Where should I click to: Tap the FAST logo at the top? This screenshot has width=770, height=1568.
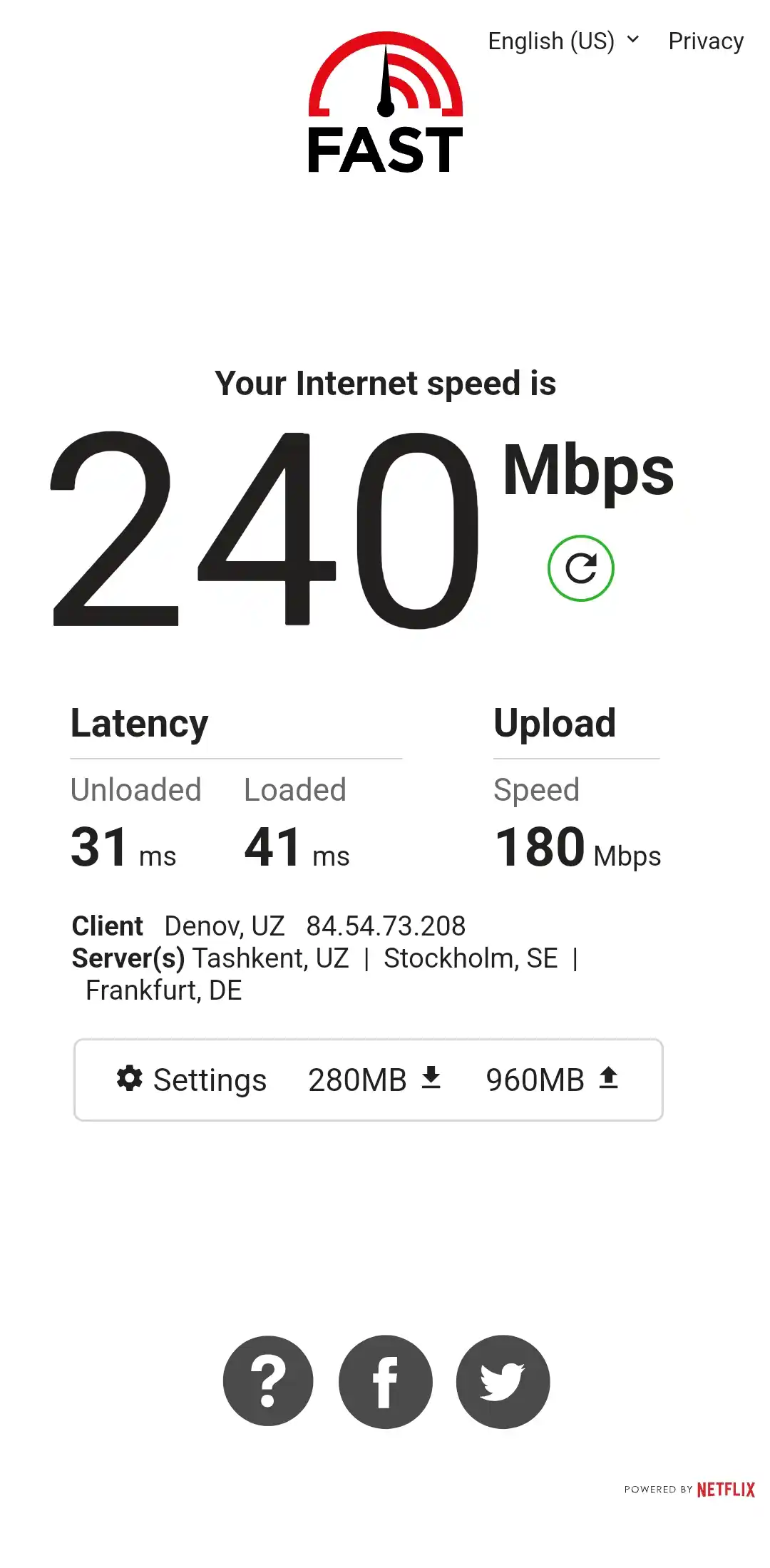(386, 102)
